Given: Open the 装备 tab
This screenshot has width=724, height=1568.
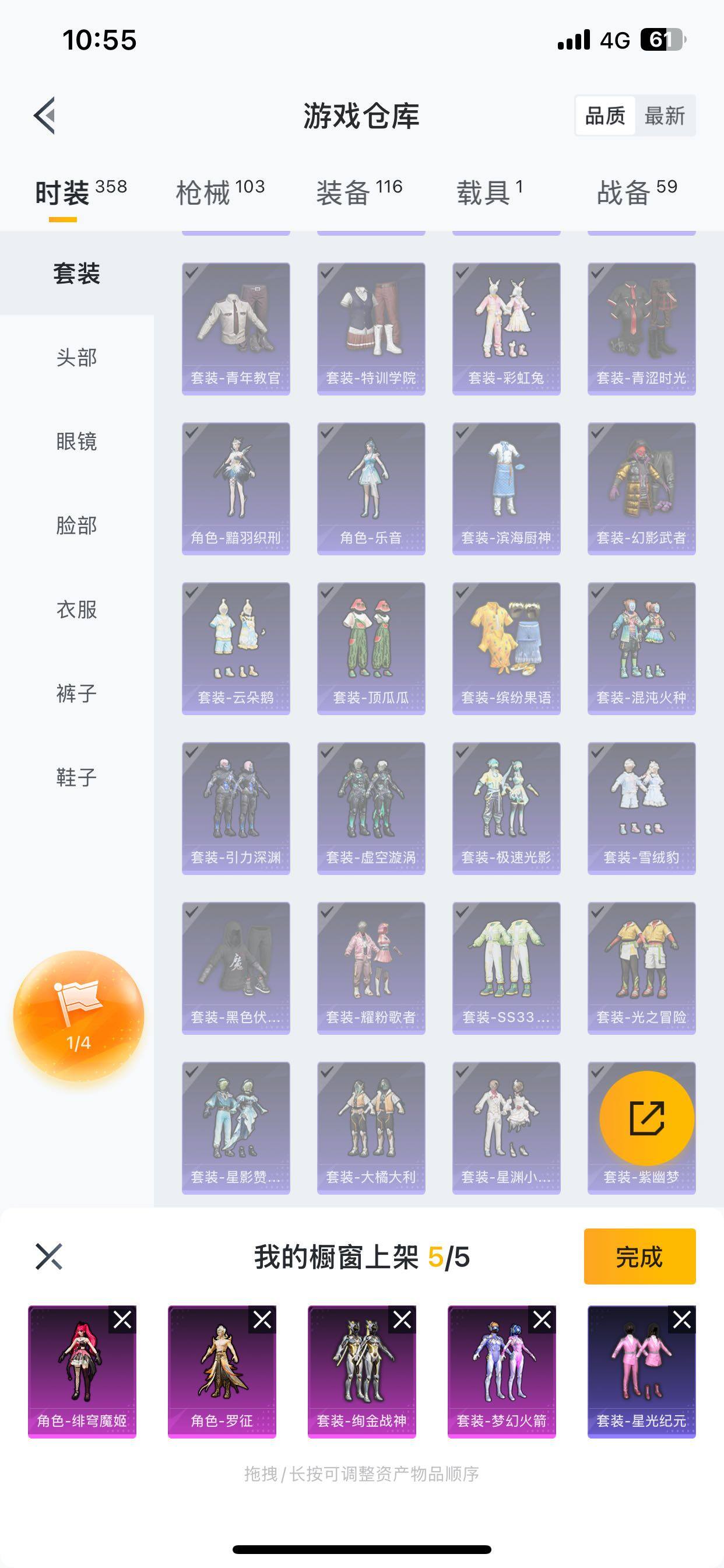Looking at the screenshot, I should click(359, 192).
